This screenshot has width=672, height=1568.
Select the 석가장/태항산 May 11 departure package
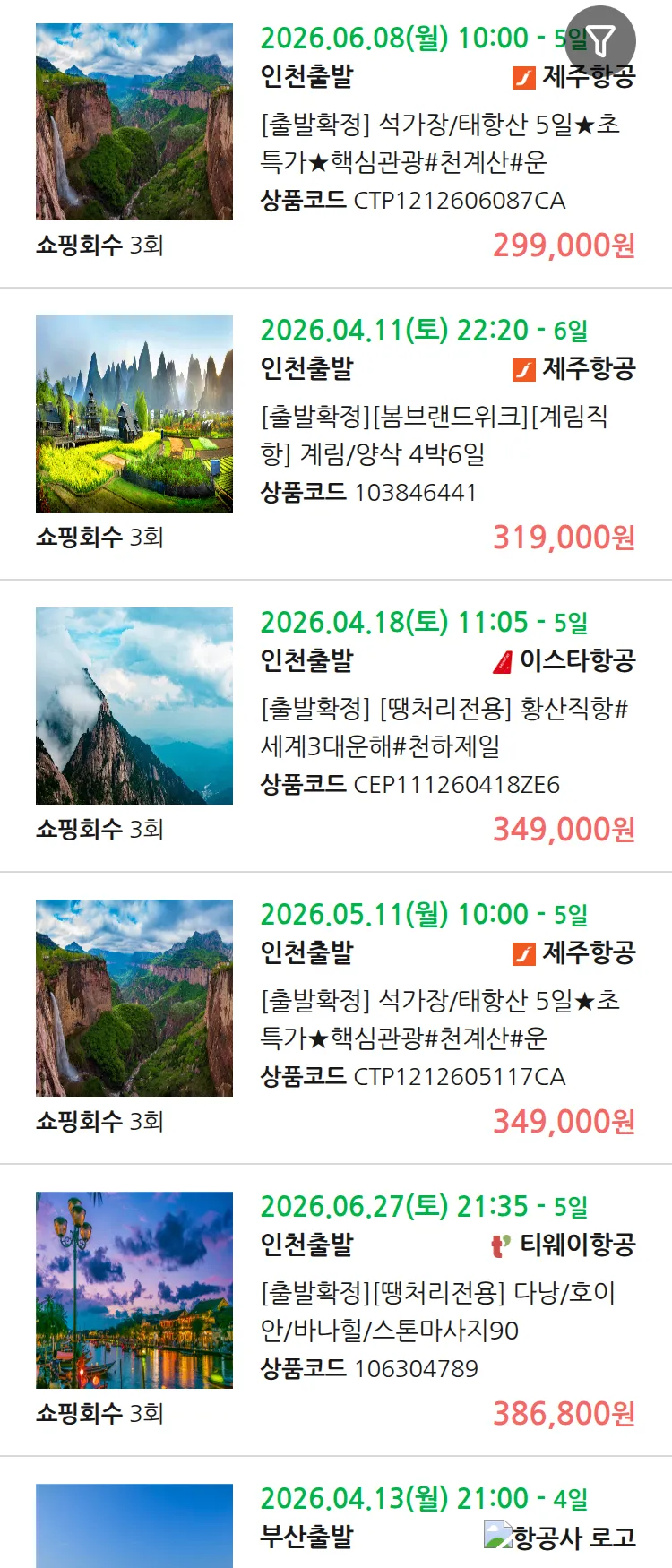[x=439, y=1019]
